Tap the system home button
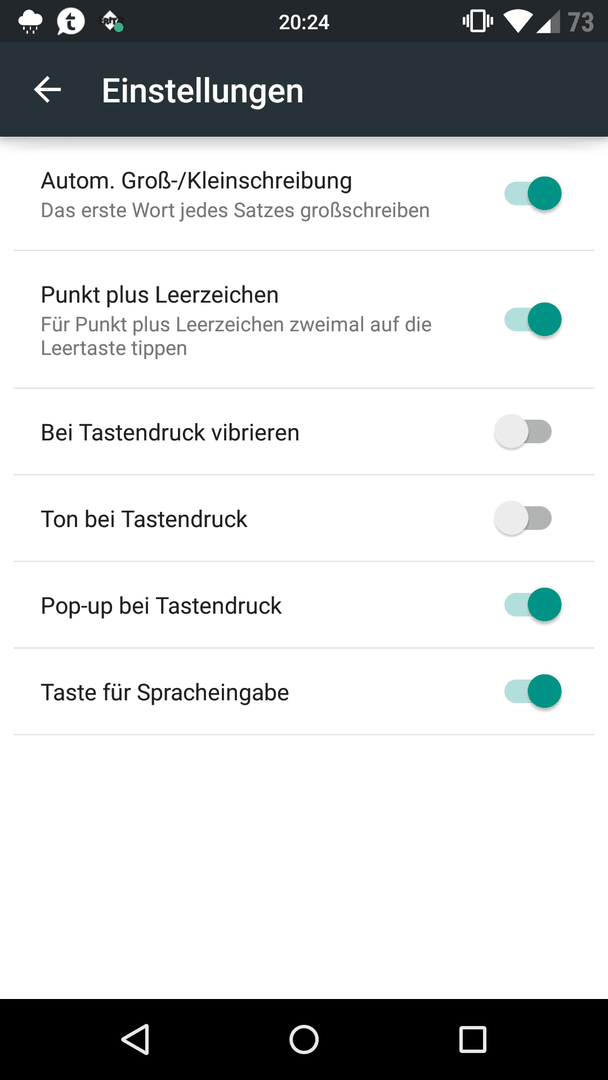Viewport: 608px width, 1080px height. point(304,1039)
